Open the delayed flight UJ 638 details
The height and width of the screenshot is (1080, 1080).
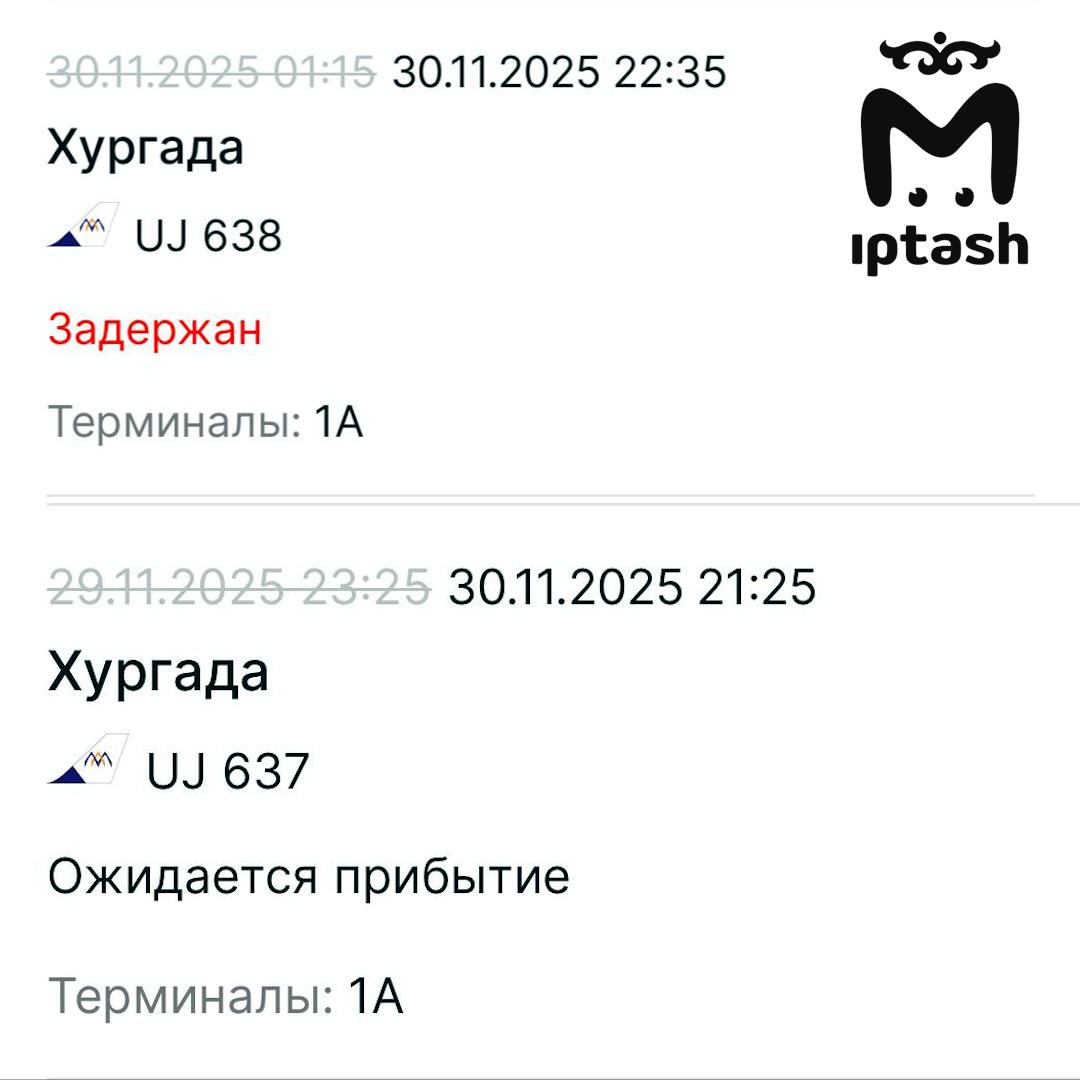(x=210, y=236)
